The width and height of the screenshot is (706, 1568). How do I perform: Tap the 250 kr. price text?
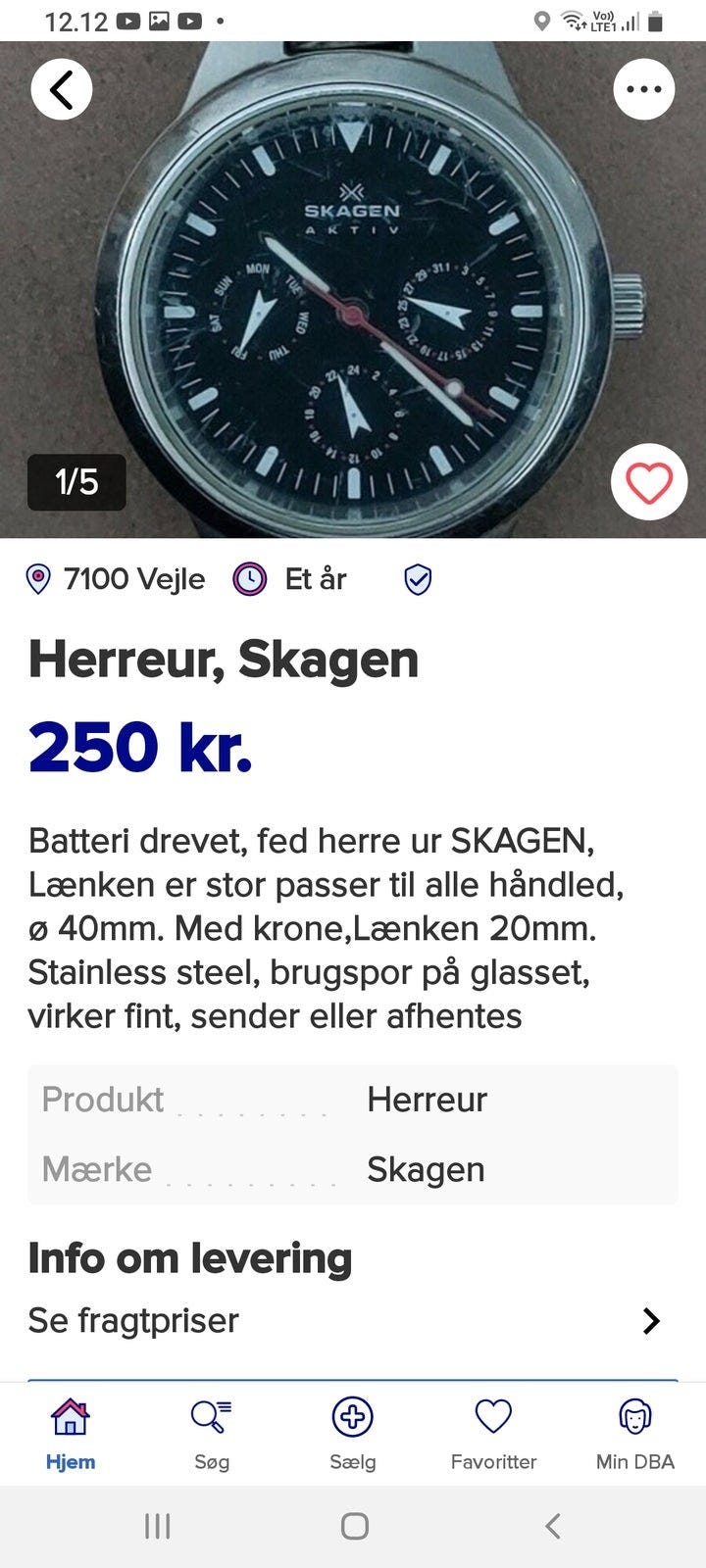point(140,750)
